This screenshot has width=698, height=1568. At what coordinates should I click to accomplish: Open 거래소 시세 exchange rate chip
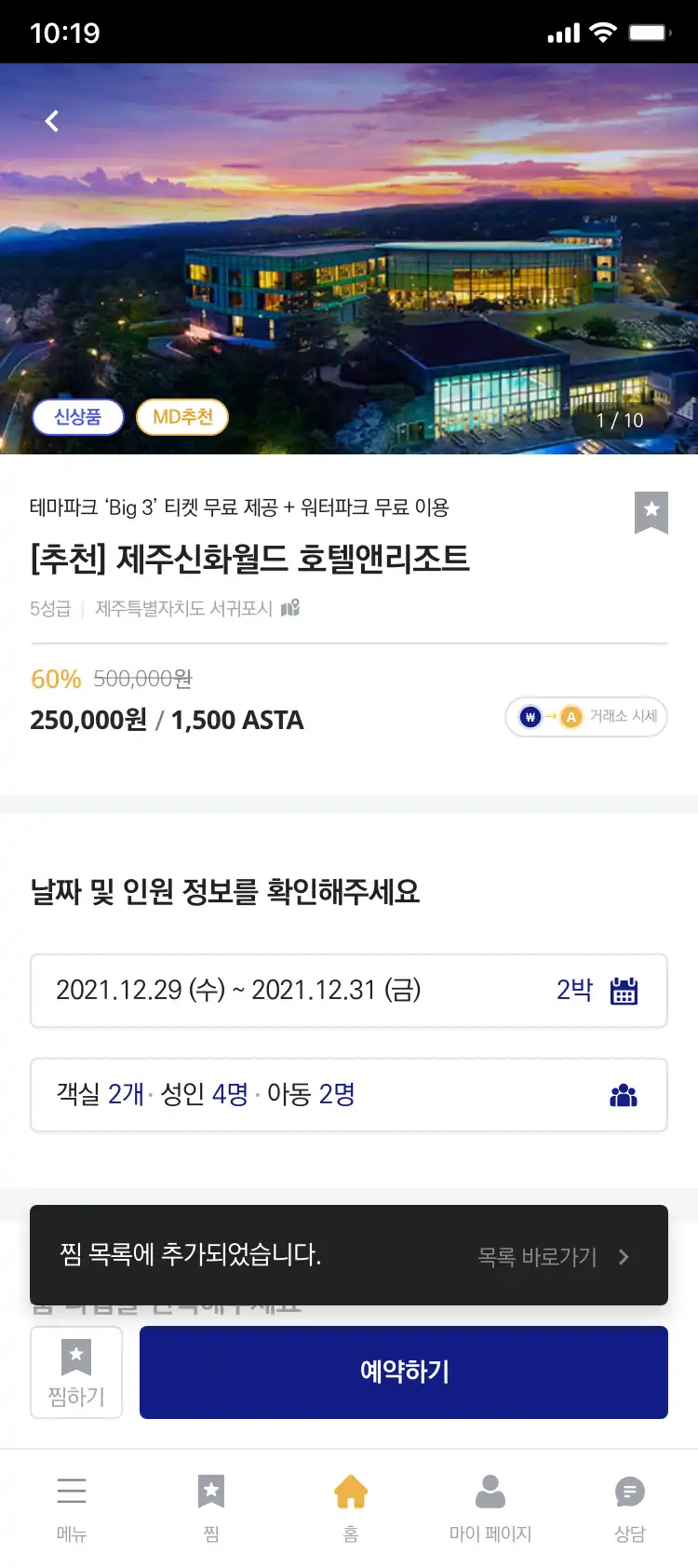click(586, 717)
